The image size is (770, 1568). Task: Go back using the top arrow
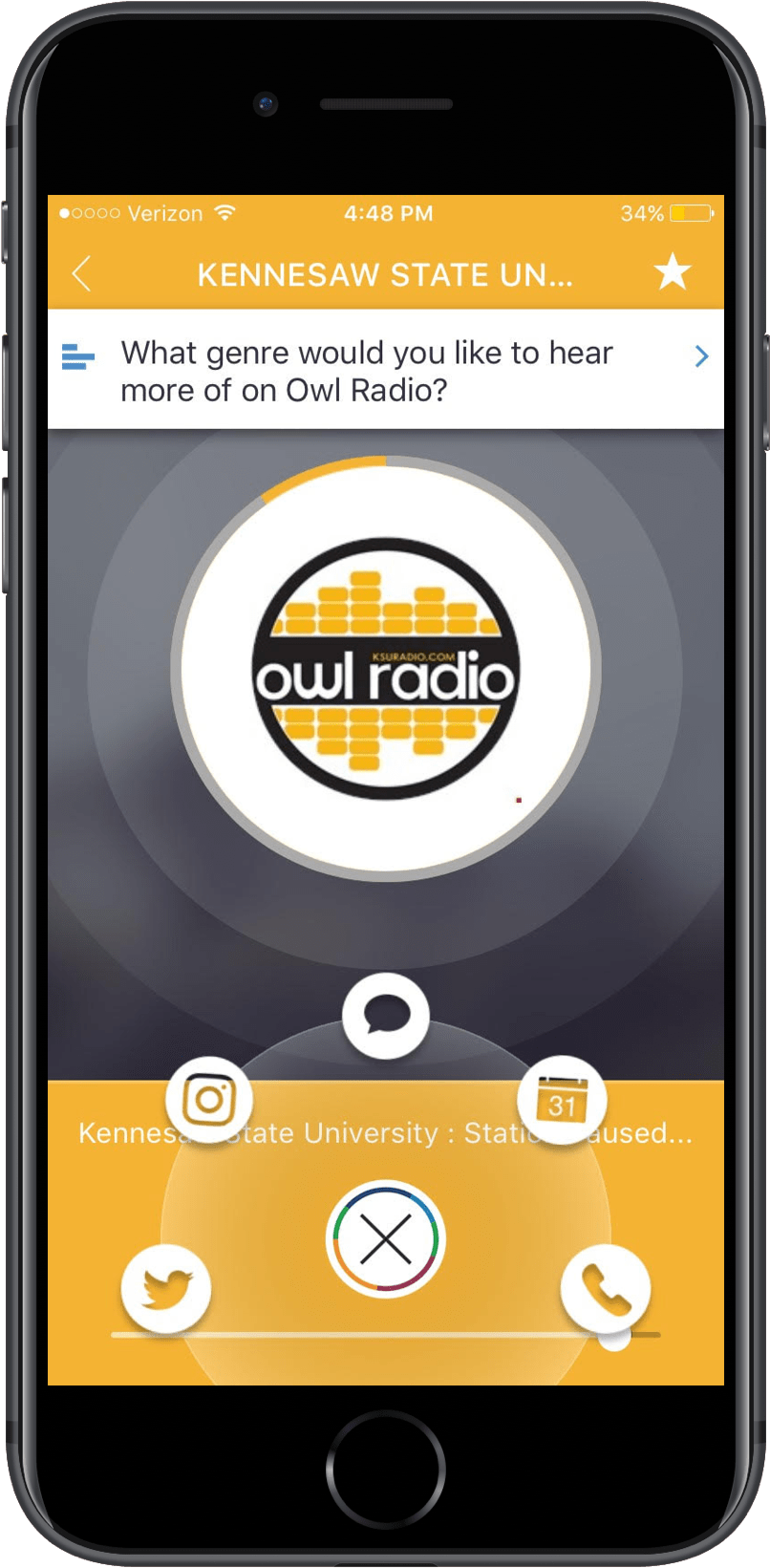[x=82, y=274]
